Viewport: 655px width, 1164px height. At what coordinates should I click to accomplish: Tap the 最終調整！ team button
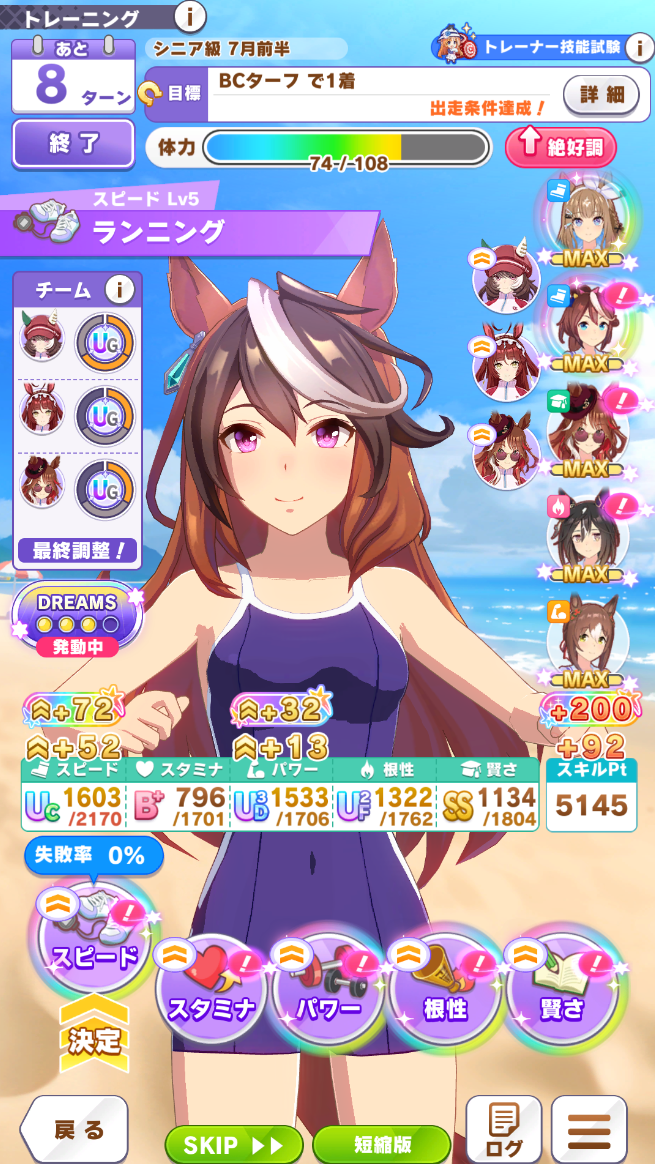coord(77,549)
